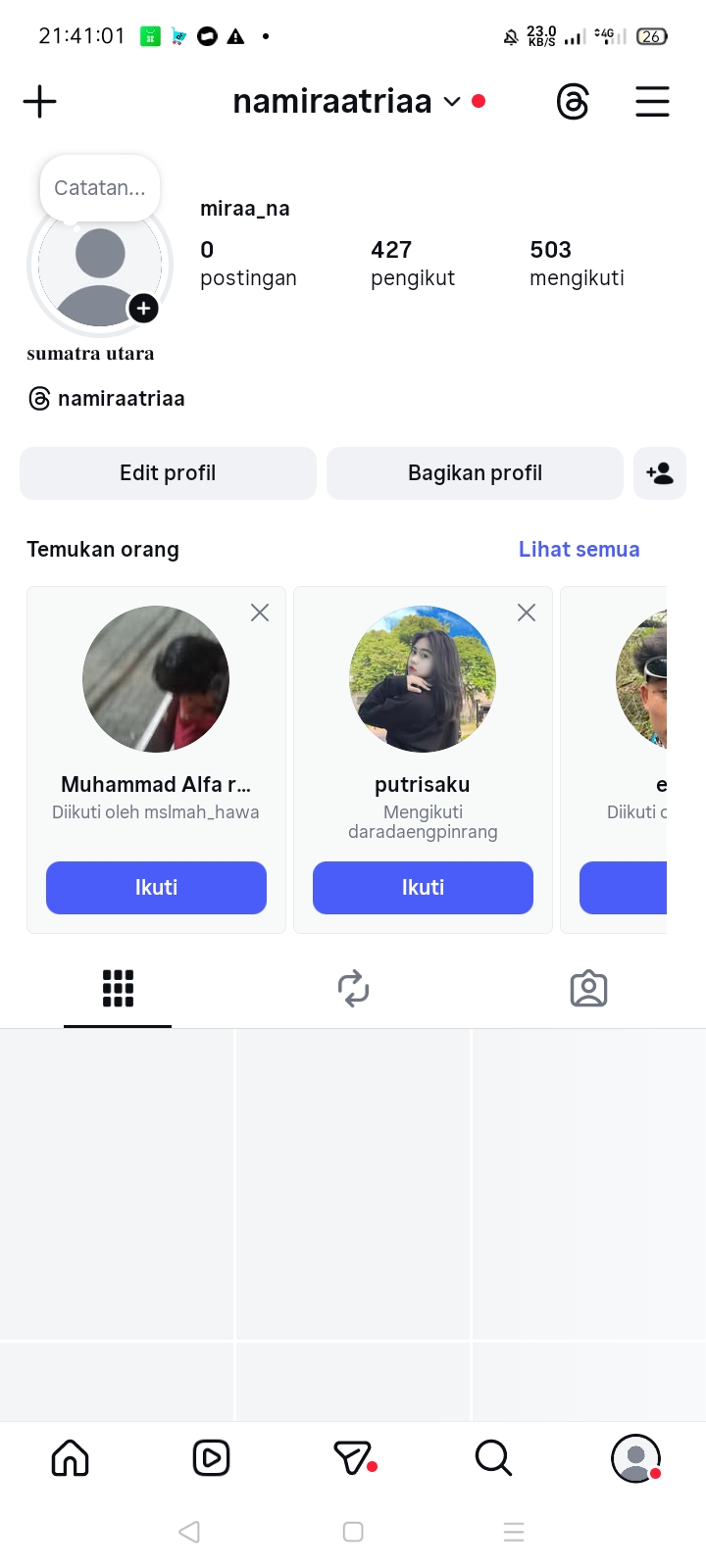Open the hamburger menu
The image size is (706, 1568).
[x=652, y=102]
